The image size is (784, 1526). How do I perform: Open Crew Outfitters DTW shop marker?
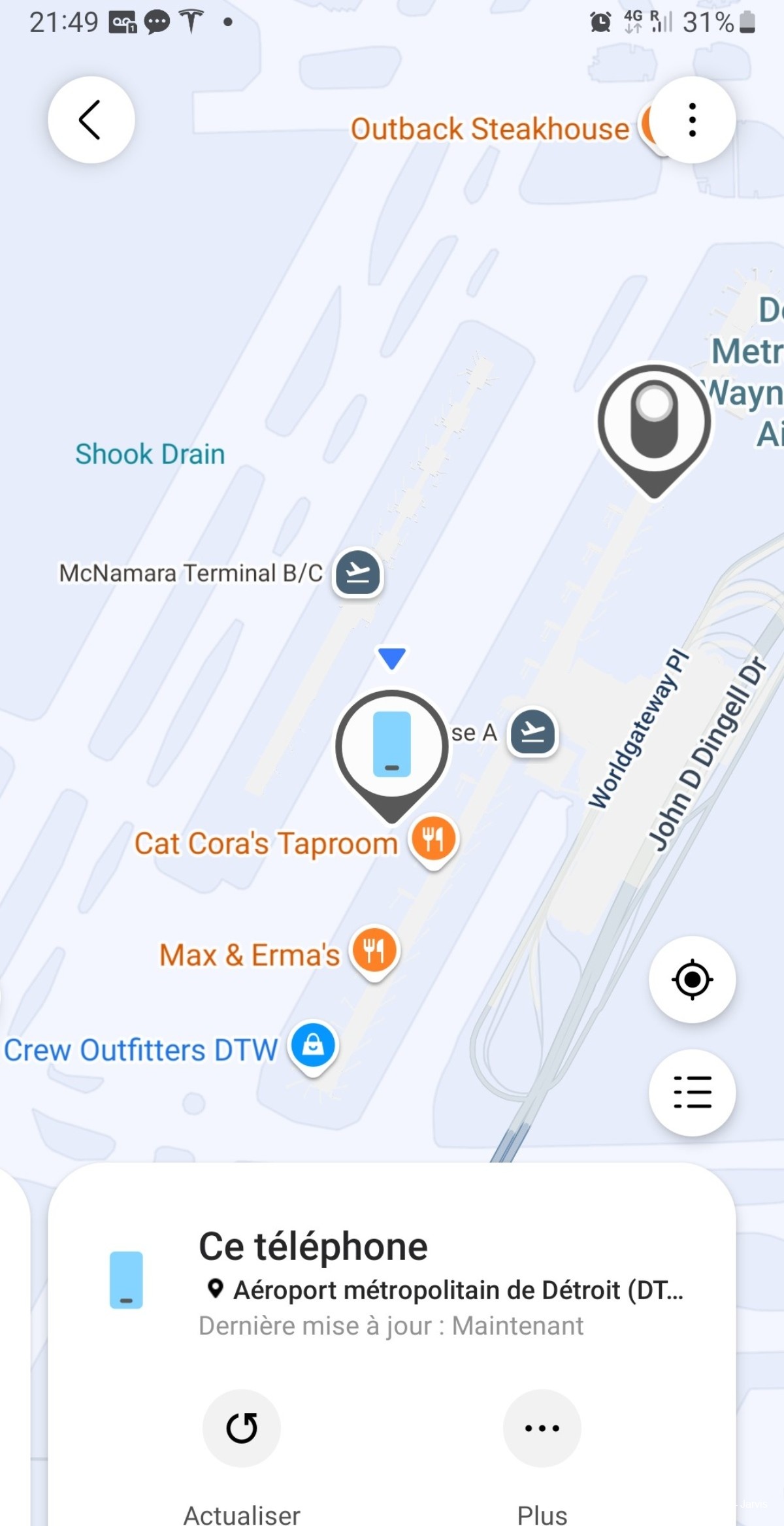314,1045
